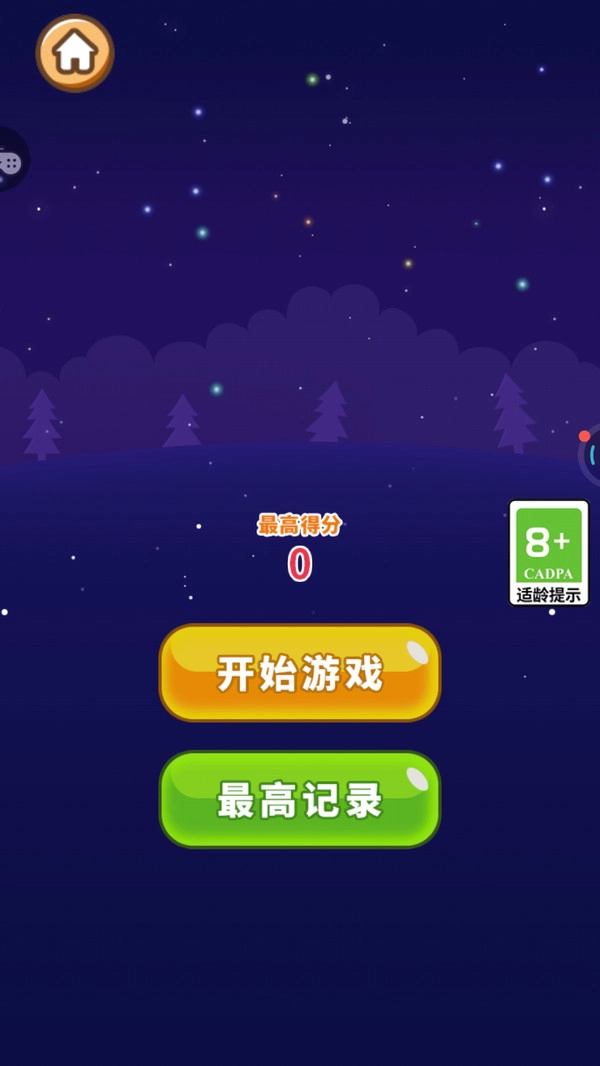Open the CADPA 8+ age rating notice
Viewport: 600px width, 1066px height.
click(x=548, y=552)
